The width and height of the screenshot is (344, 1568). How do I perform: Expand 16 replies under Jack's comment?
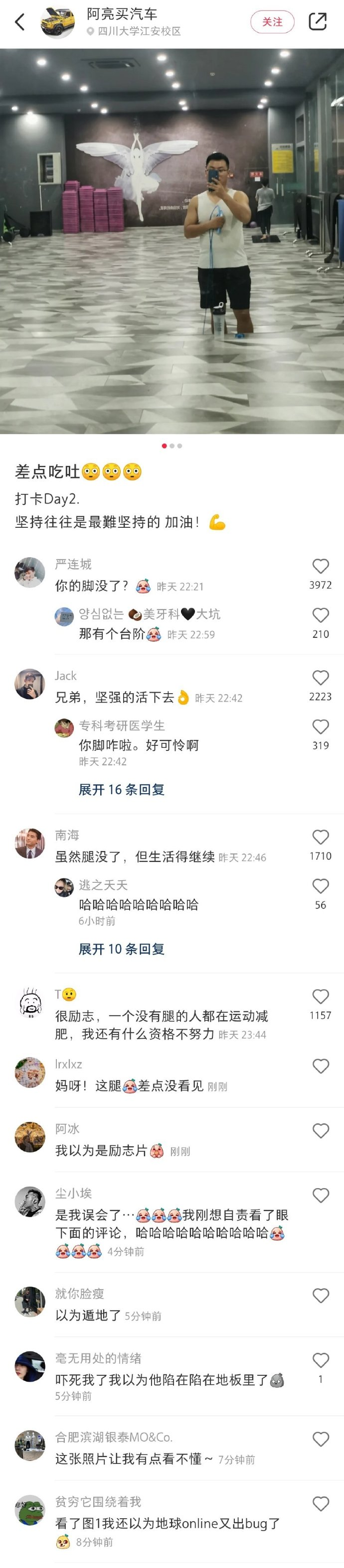tap(121, 790)
